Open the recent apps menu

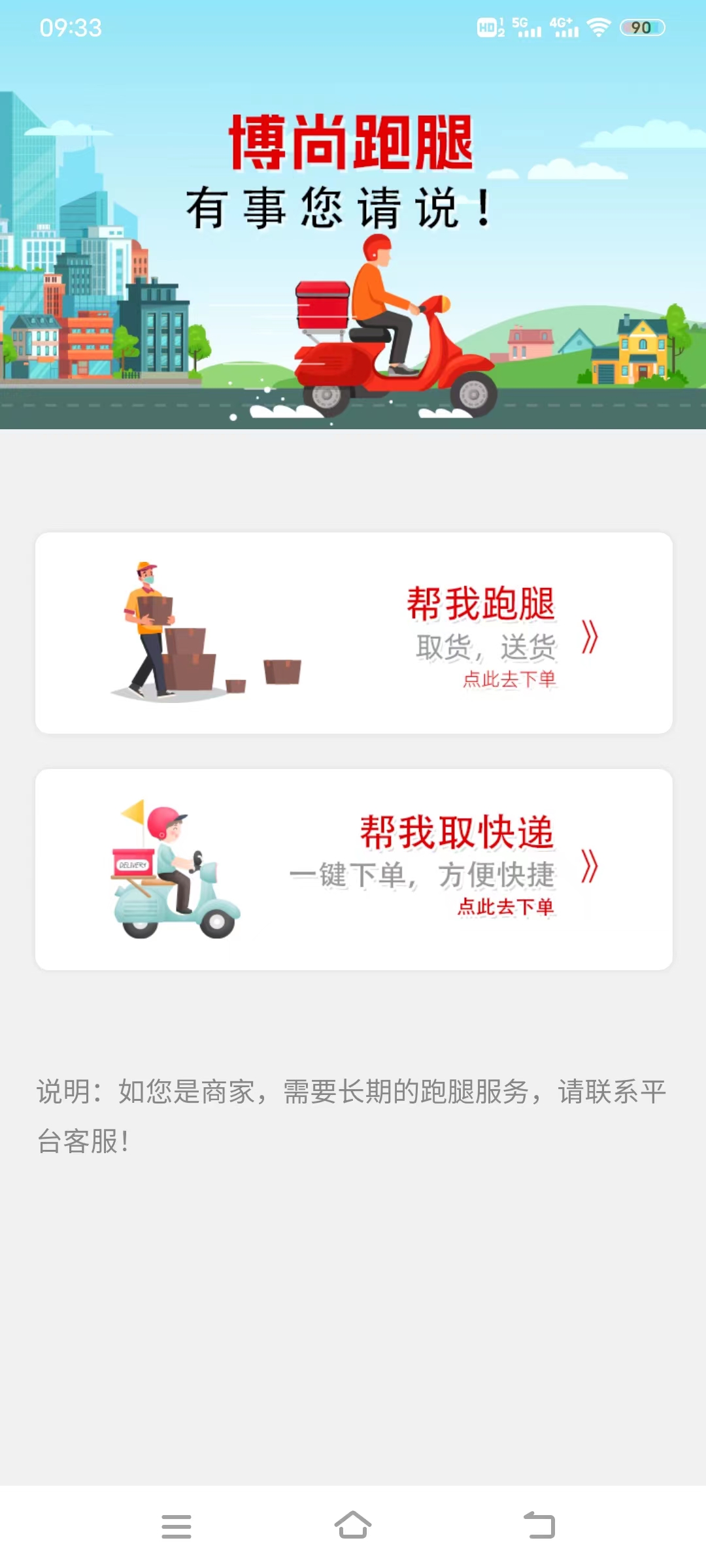point(176,1526)
